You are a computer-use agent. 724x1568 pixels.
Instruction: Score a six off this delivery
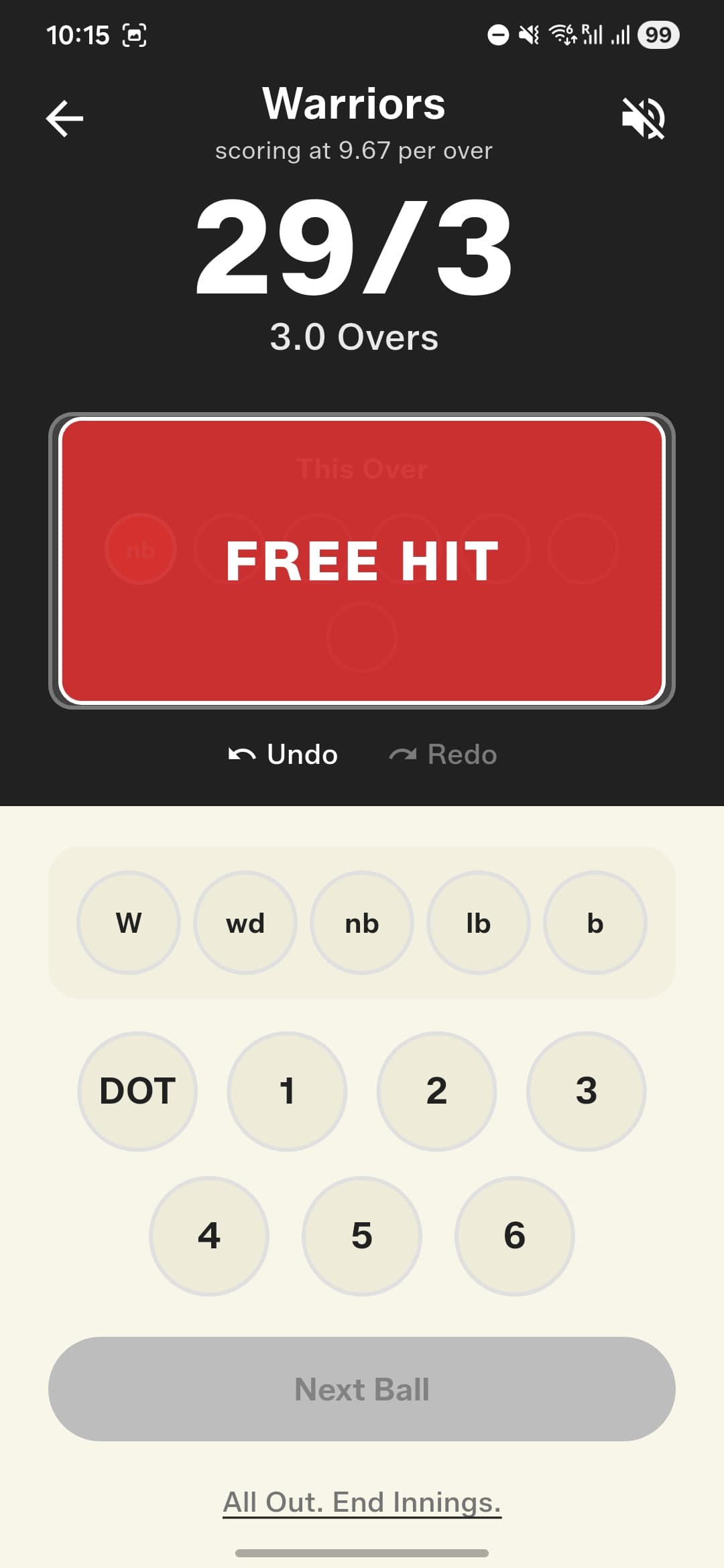(x=515, y=1236)
